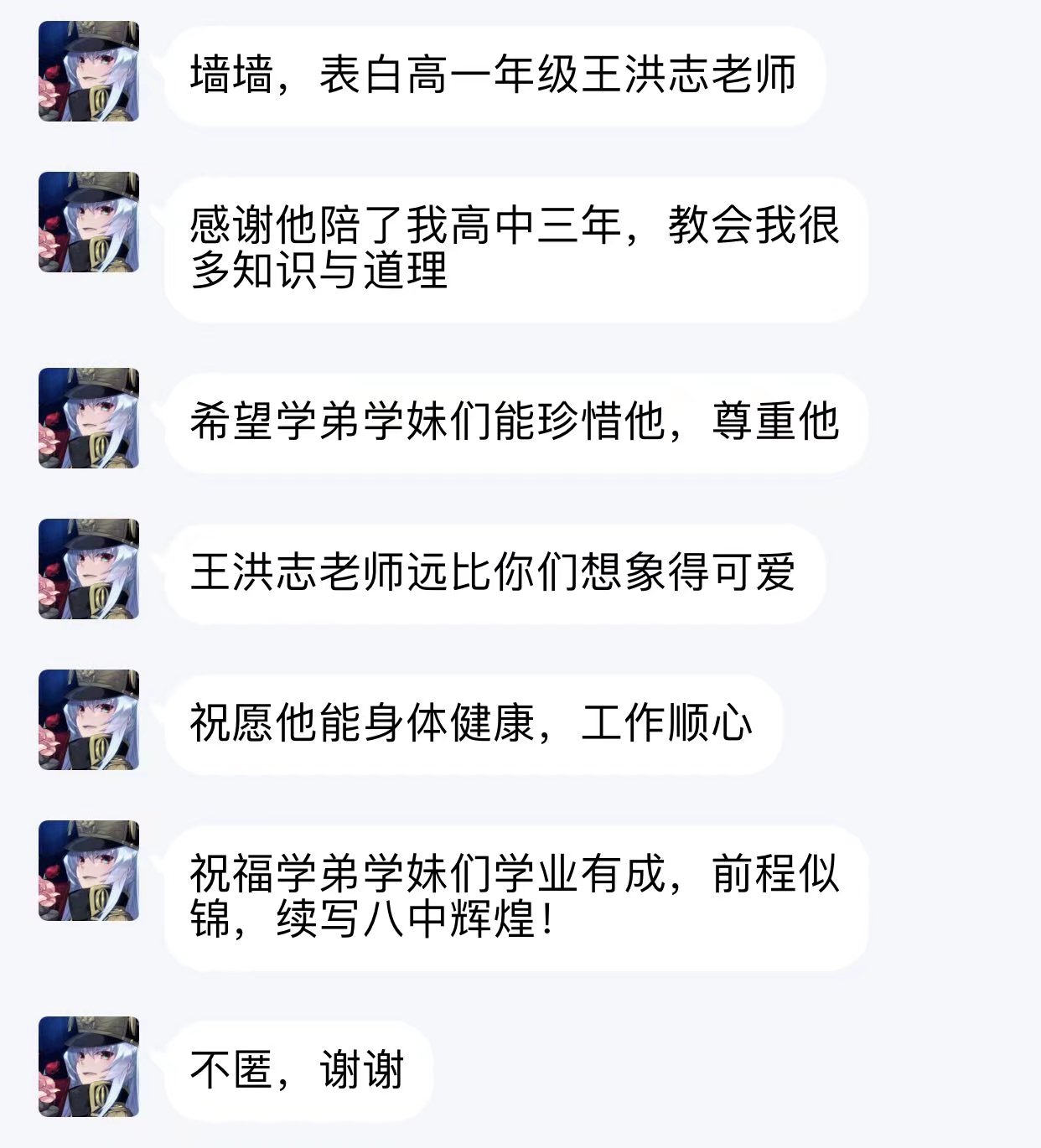Open avatar beside '王洪志老师远比你们想象得可爱'
The height and width of the screenshot is (1148, 1041).
coord(89,569)
